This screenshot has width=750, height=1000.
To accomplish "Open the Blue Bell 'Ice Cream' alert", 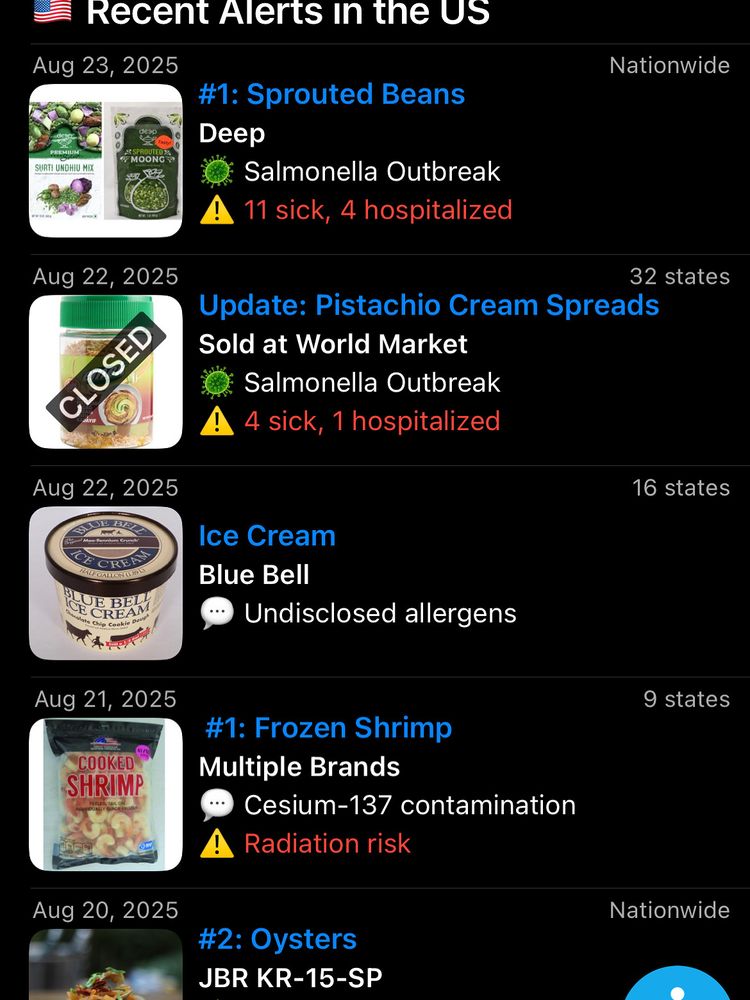I will tap(267, 535).
